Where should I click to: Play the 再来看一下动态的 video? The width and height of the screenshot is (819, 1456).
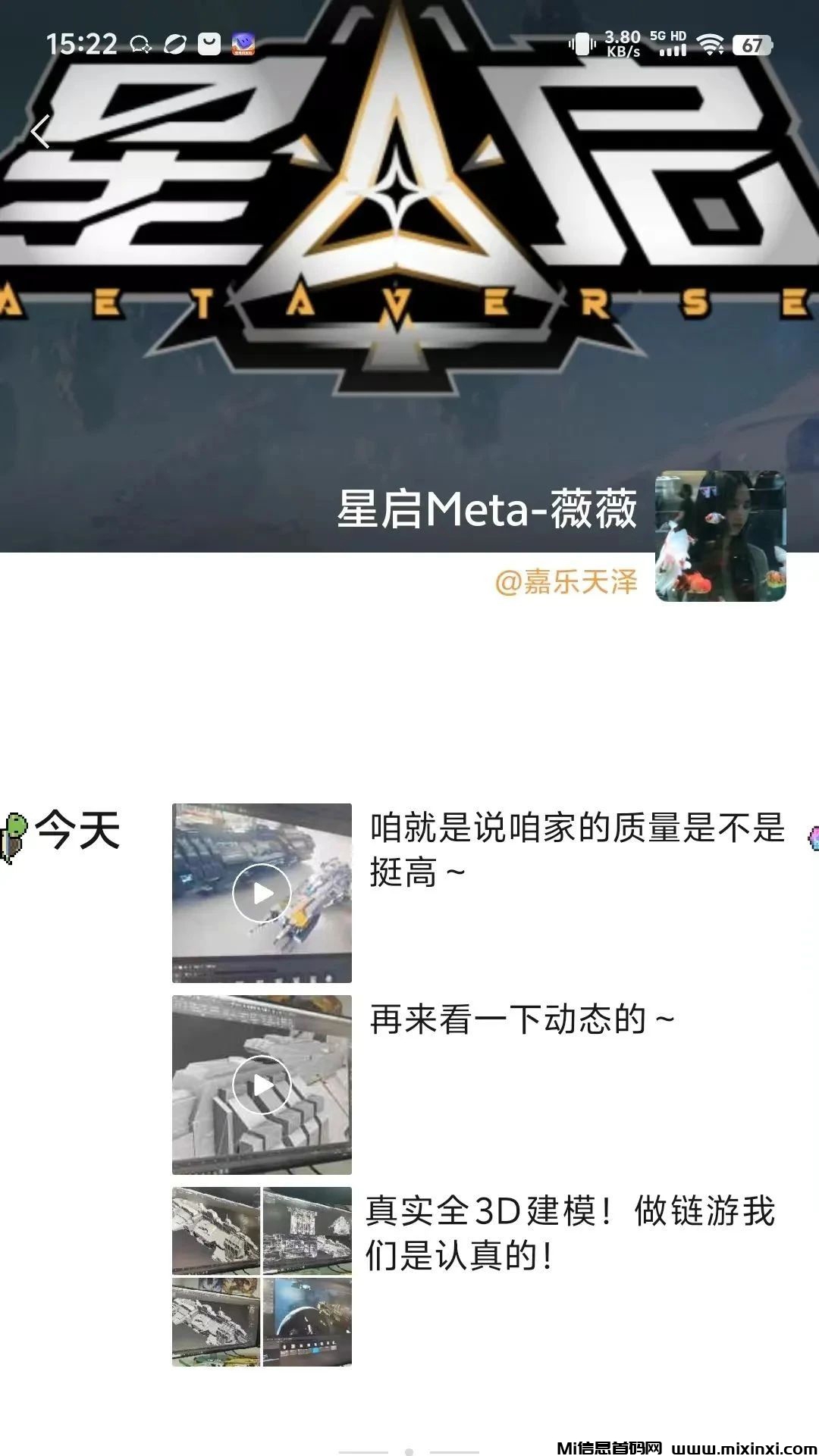(x=262, y=1085)
